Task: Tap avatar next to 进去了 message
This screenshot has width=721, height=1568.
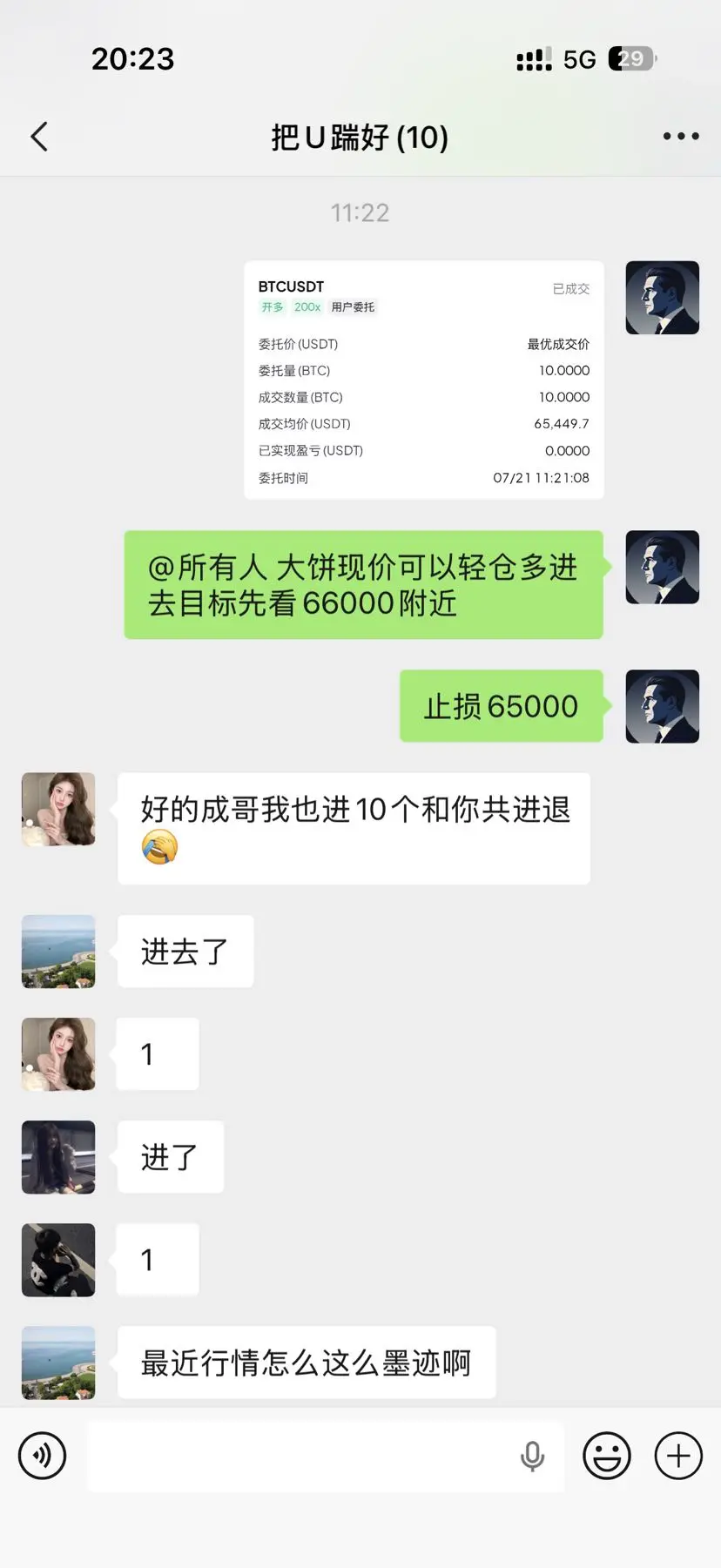Action: pos(58,952)
